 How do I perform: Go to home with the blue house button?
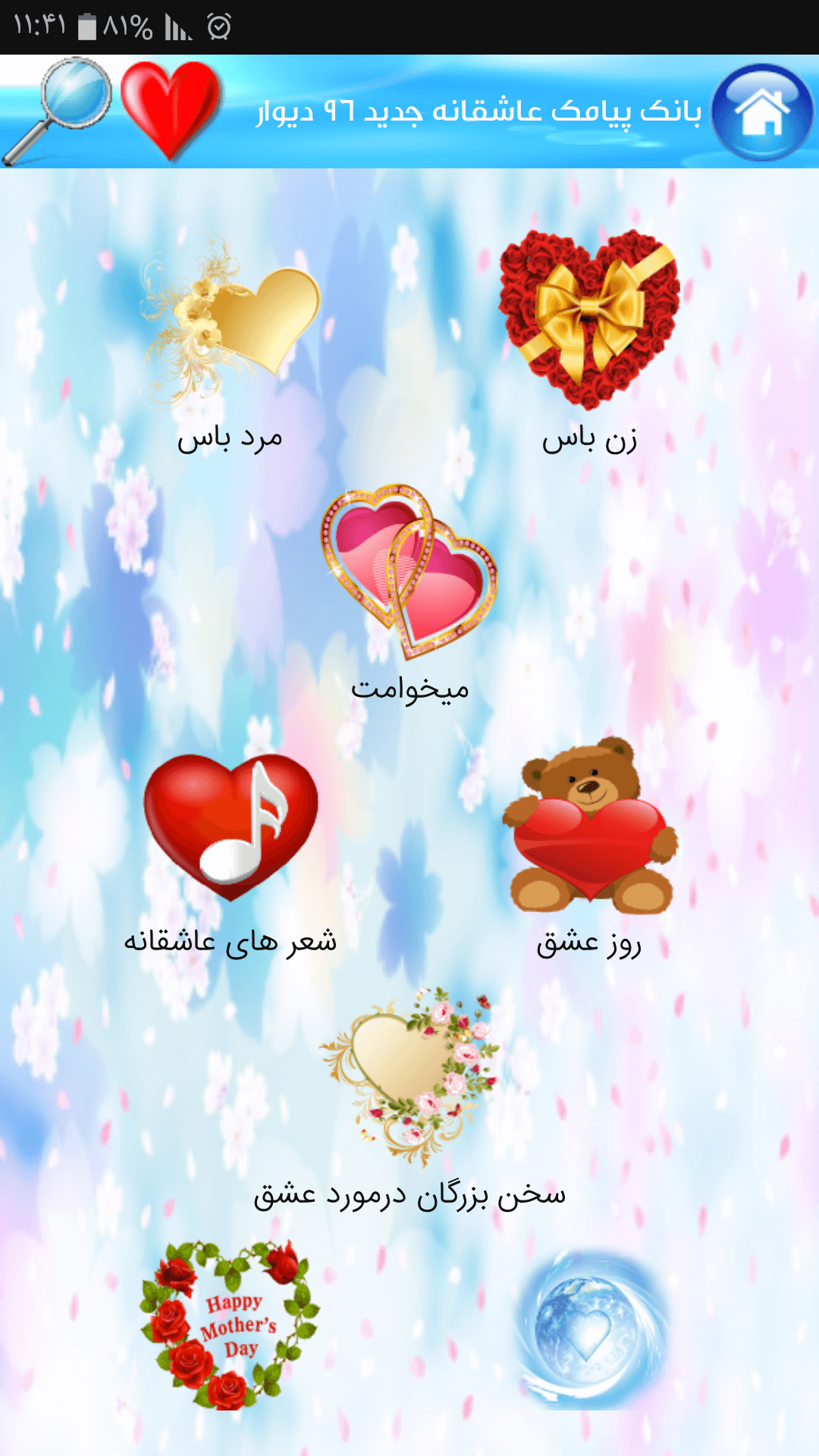coord(762,112)
